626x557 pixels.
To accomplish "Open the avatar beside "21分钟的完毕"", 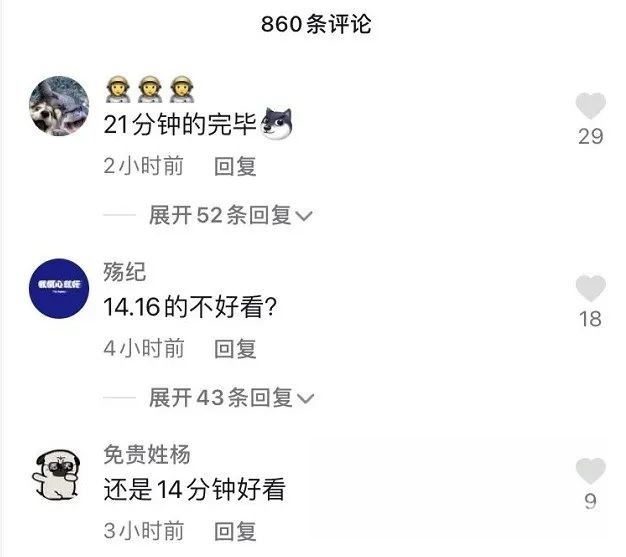I will [x=58, y=106].
